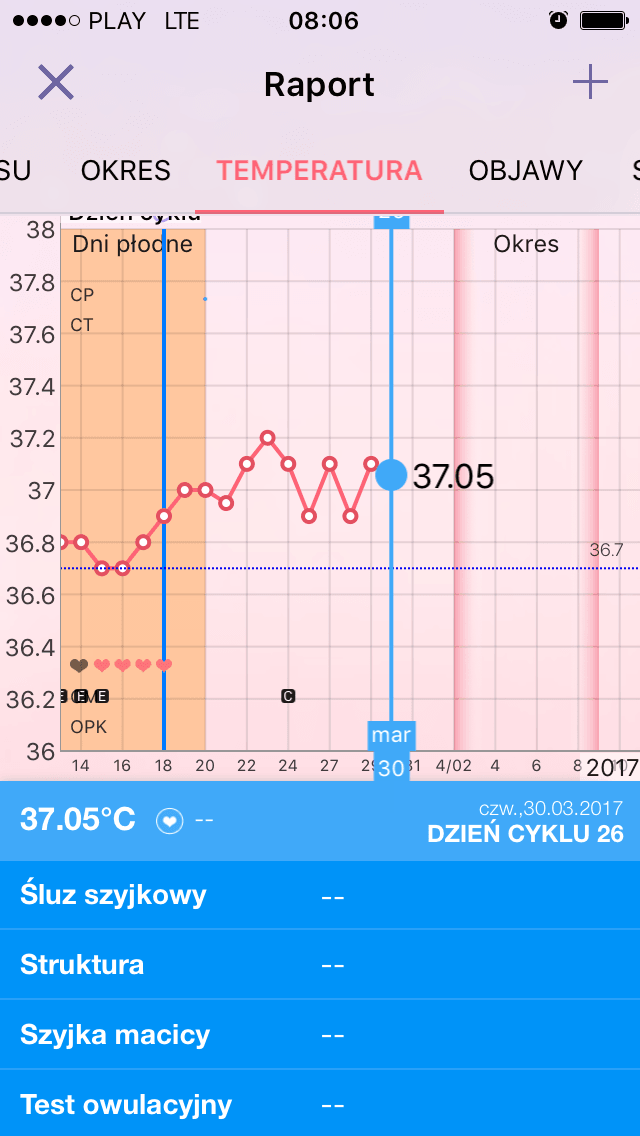Edit the Struktura entry

[x=320, y=965]
